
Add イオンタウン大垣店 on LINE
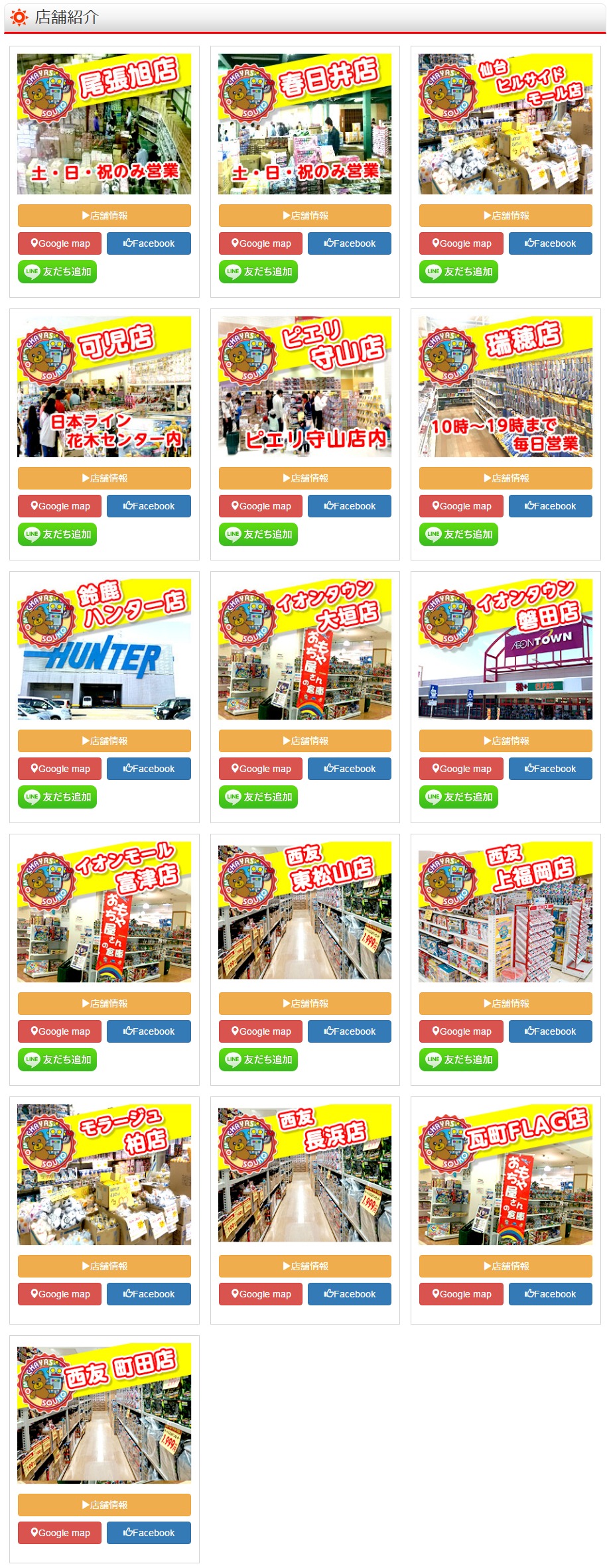pyautogui.click(x=258, y=797)
